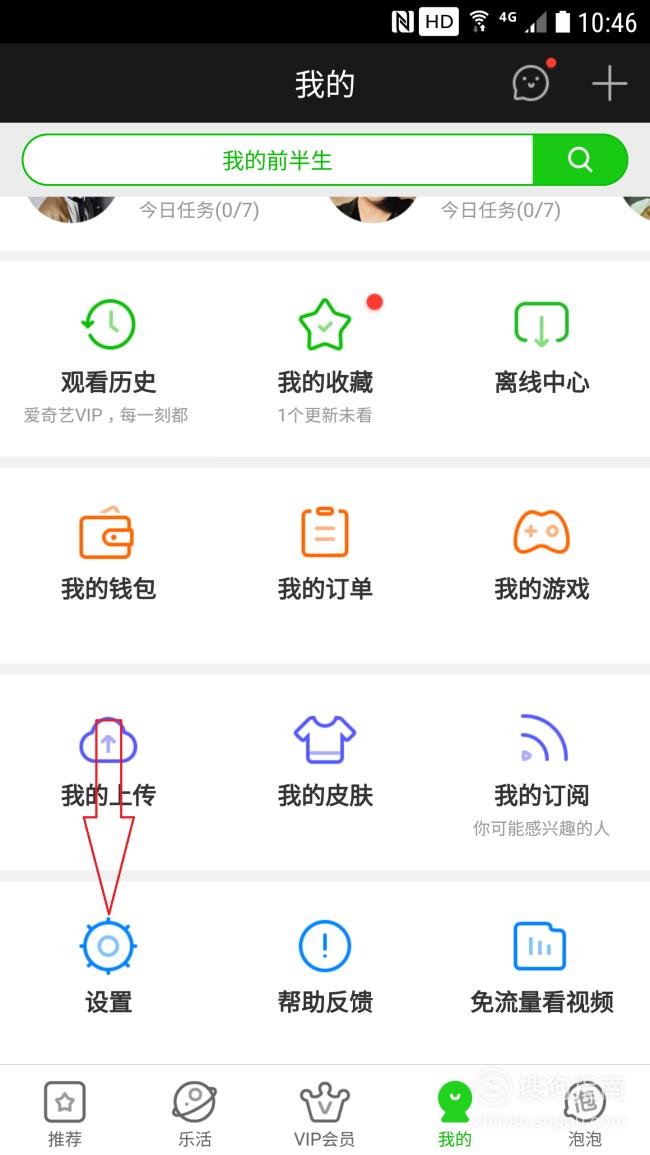Open 我的收藏 favorites
This screenshot has width=650, height=1155.
tap(325, 360)
